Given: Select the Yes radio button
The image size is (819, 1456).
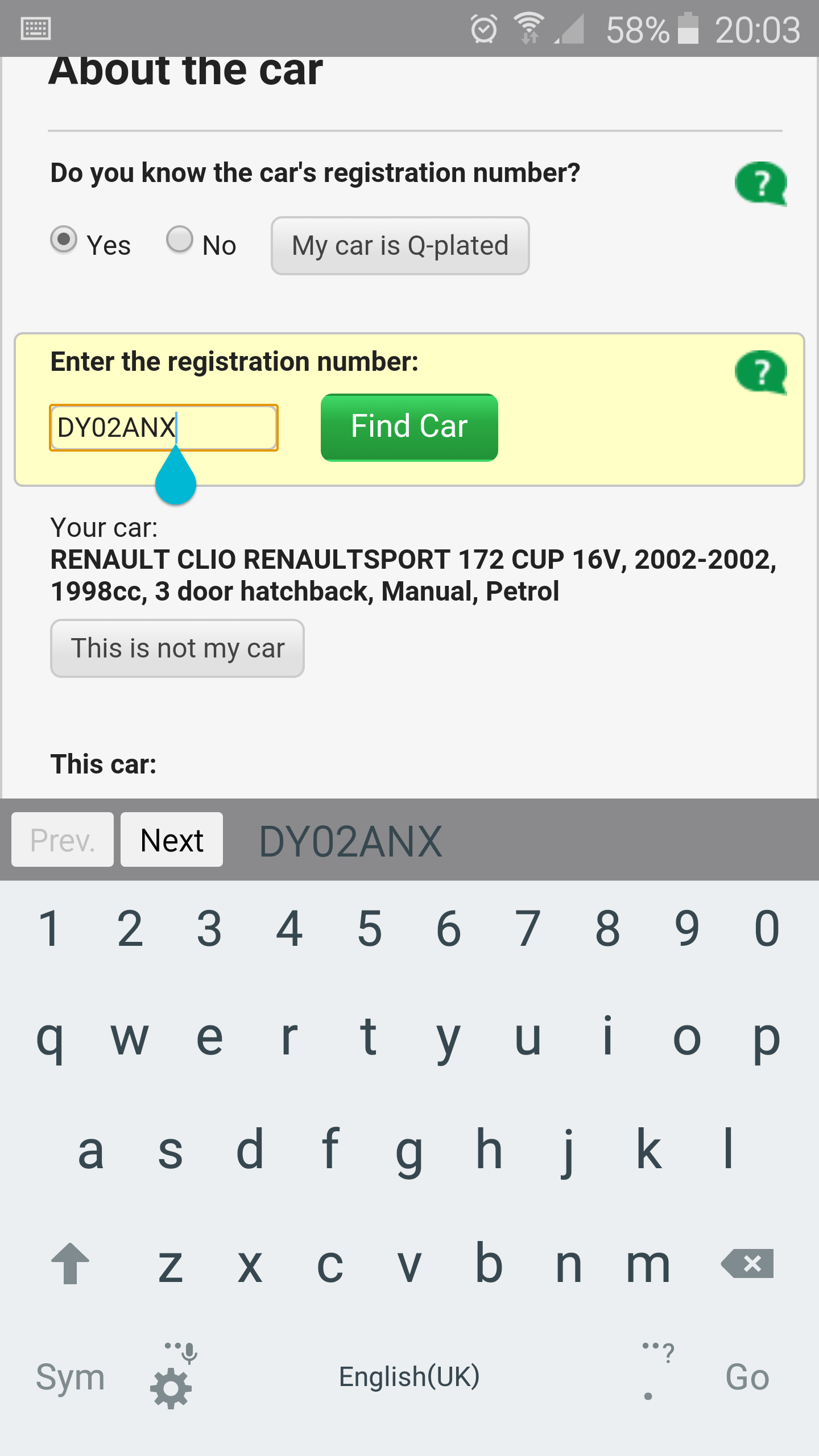Looking at the screenshot, I should pyautogui.click(x=64, y=239).
